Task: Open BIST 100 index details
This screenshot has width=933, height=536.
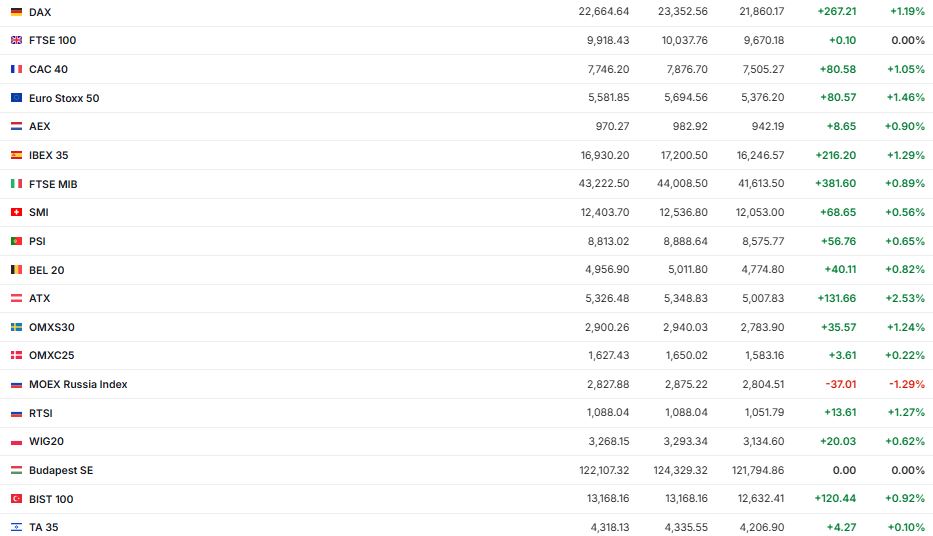Action: [x=51, y=499]
